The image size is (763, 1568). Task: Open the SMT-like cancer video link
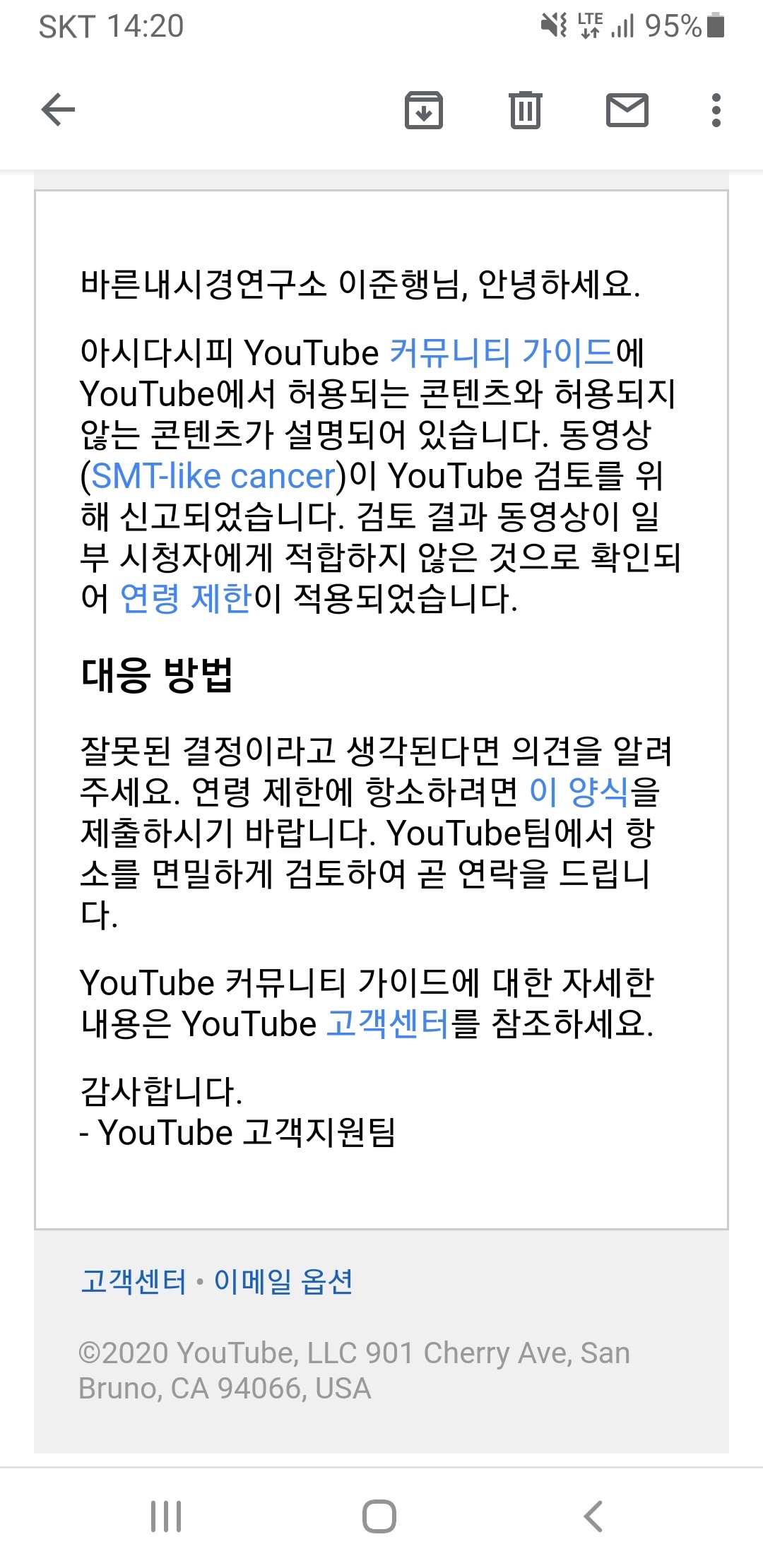[x=213, y=476]
